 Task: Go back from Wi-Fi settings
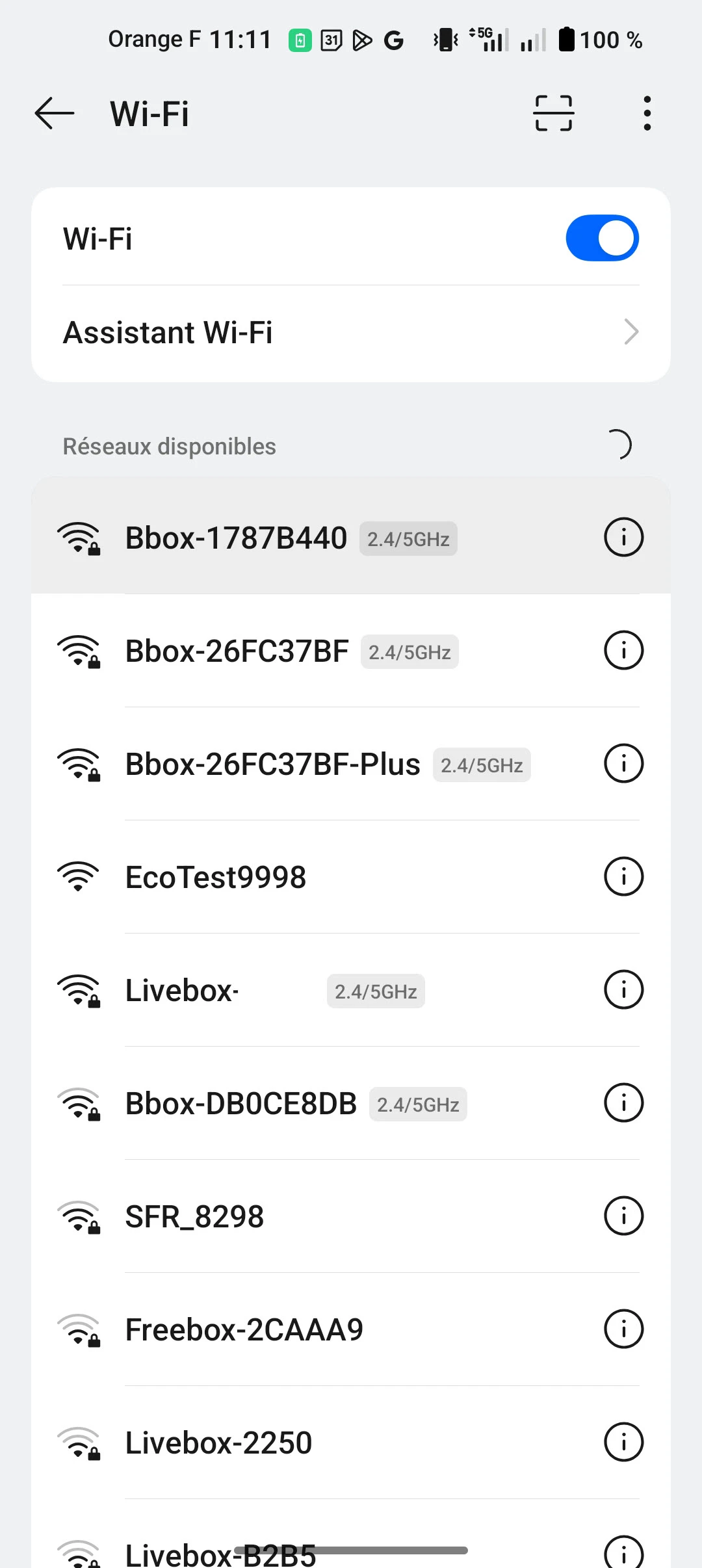(x=55, y=114)
